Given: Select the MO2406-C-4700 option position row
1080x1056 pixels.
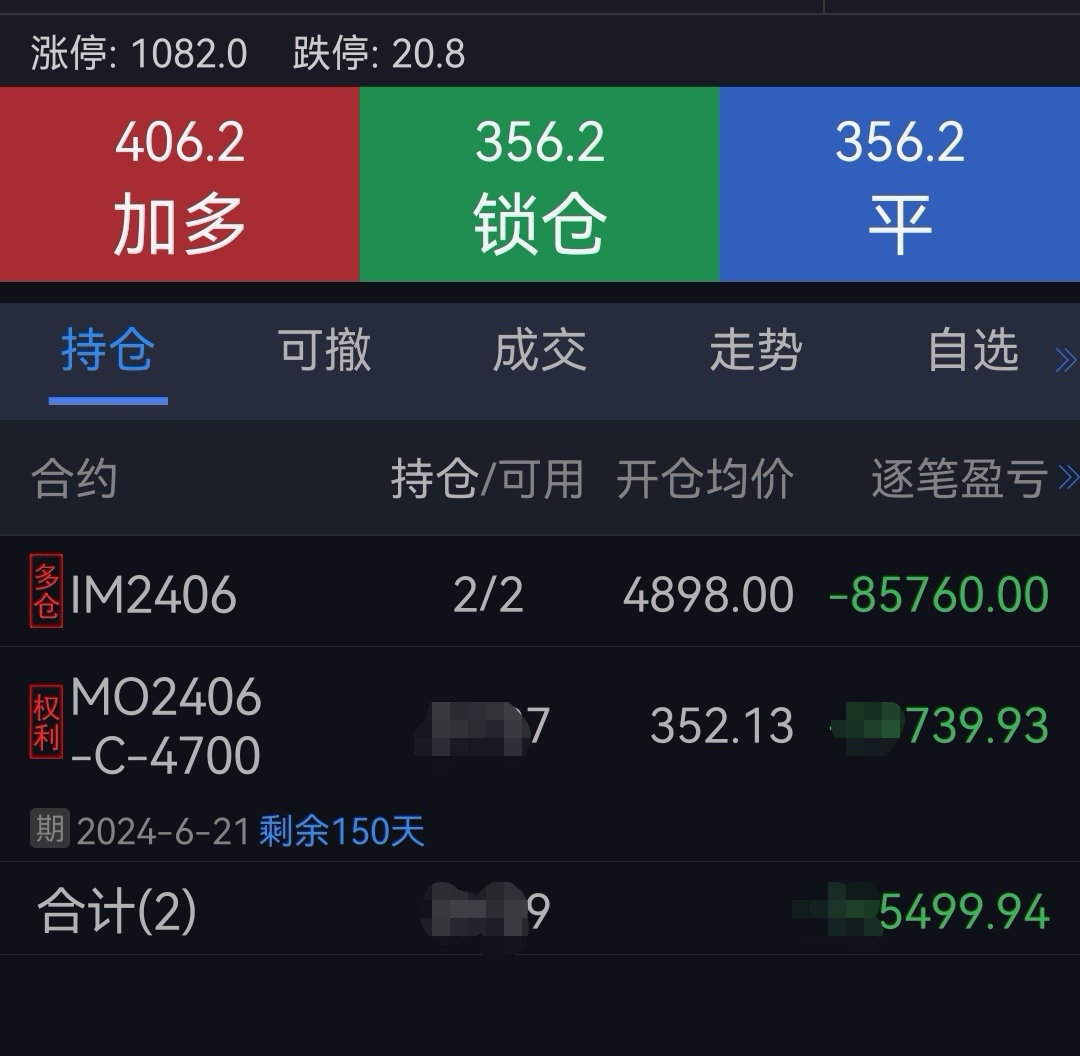Looking at the screenshot, I should click(540, 727).
